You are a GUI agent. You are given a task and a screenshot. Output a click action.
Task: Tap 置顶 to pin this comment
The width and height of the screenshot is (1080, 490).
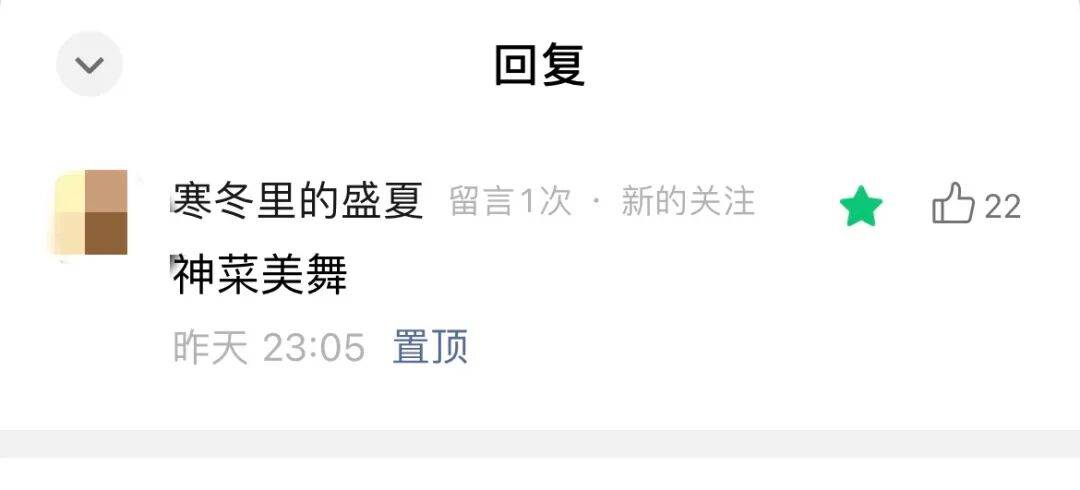pos(430,347)
